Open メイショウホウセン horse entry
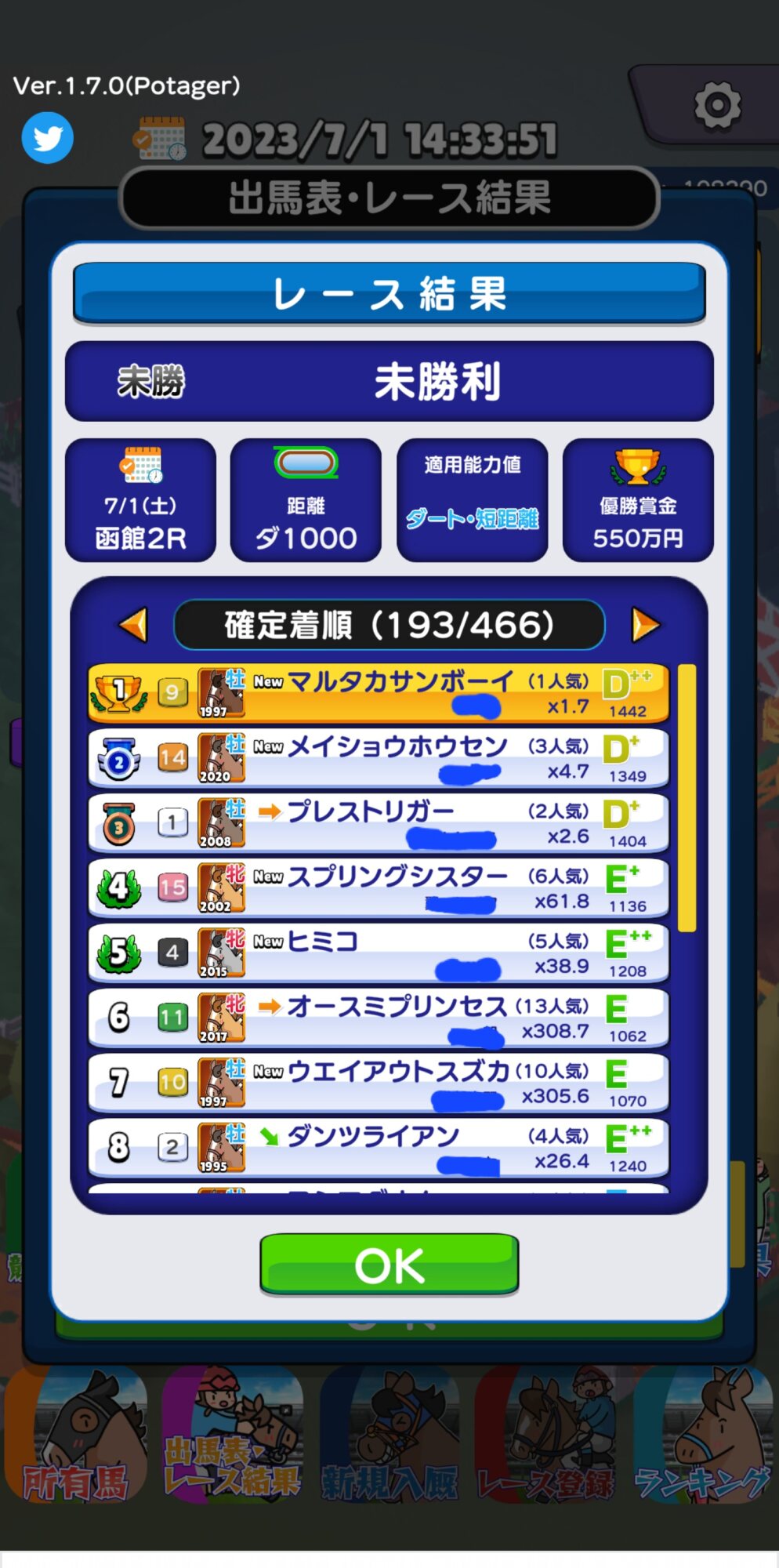 pos(379,758)
